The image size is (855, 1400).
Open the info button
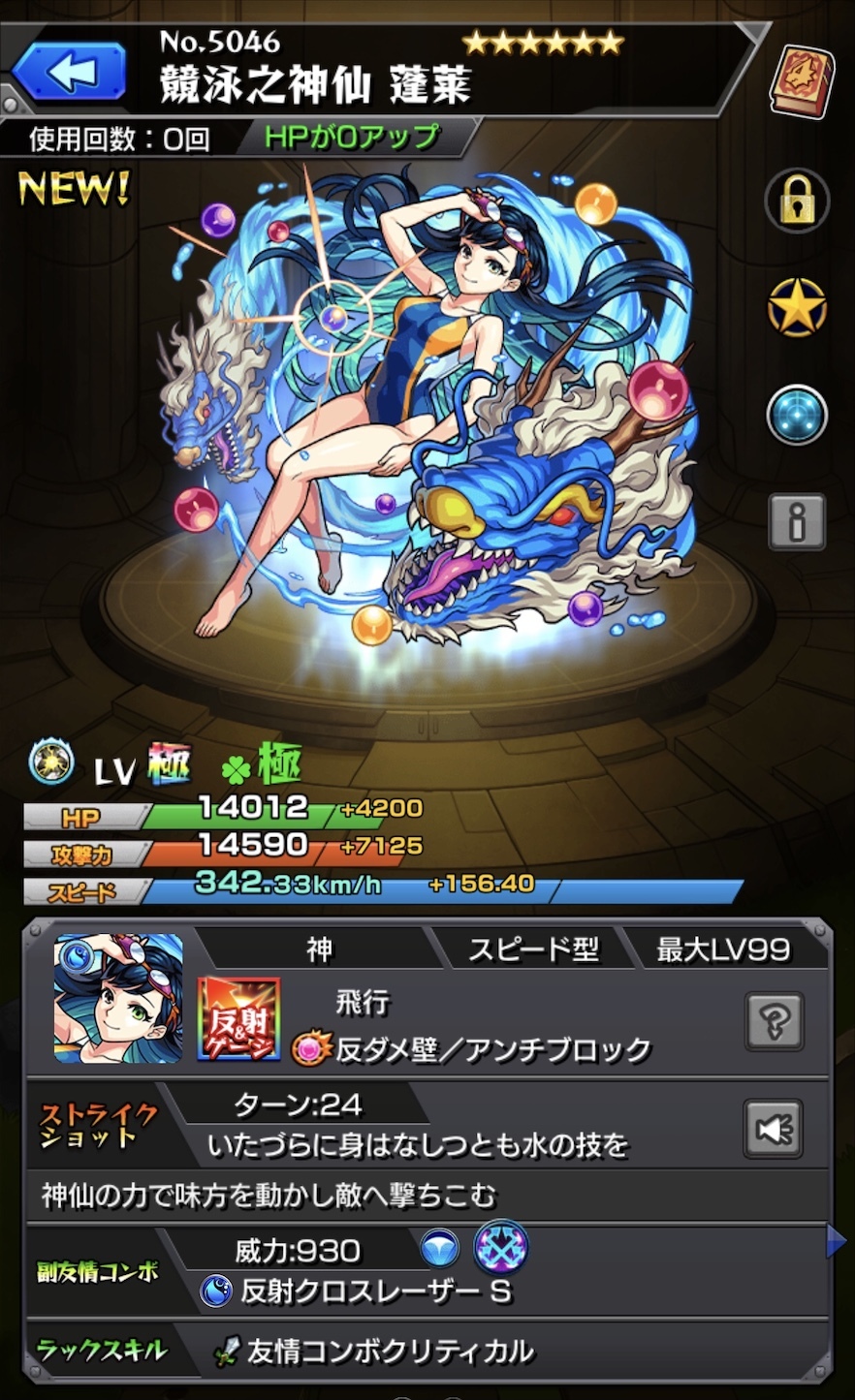[x=797, y=523]
